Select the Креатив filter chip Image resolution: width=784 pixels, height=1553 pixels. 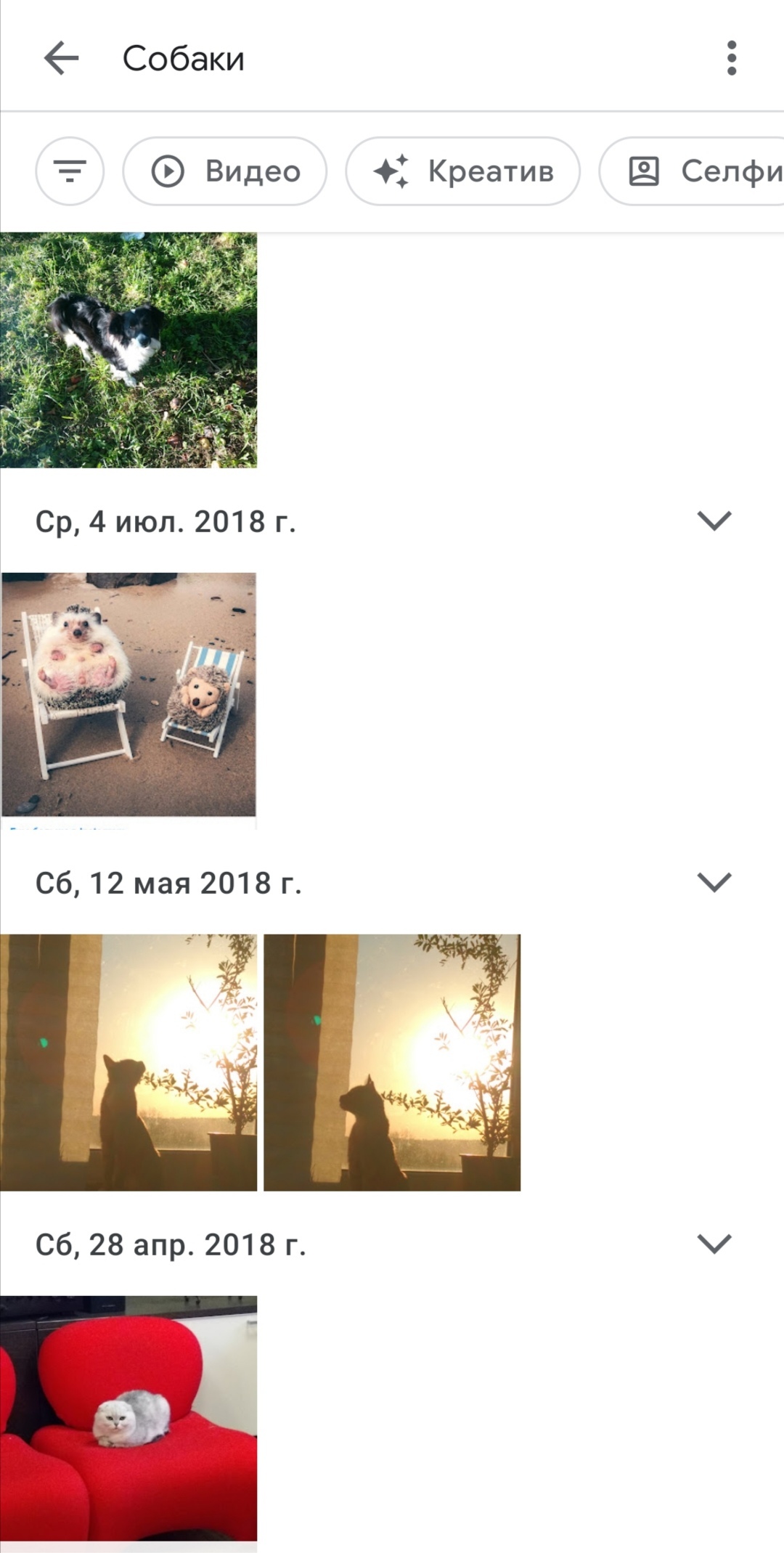tap(462, 171)
